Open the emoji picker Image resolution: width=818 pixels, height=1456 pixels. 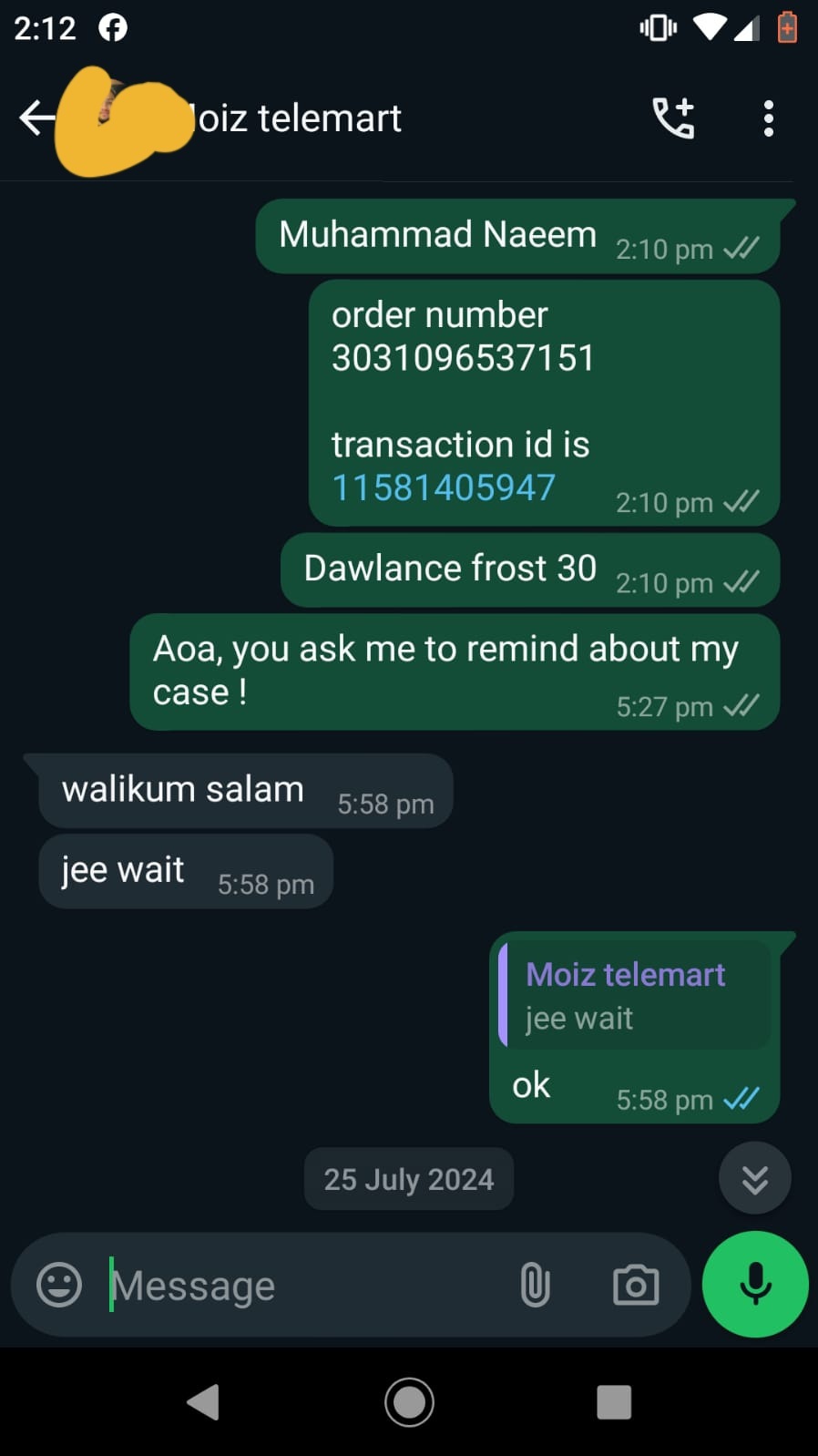59,1286
